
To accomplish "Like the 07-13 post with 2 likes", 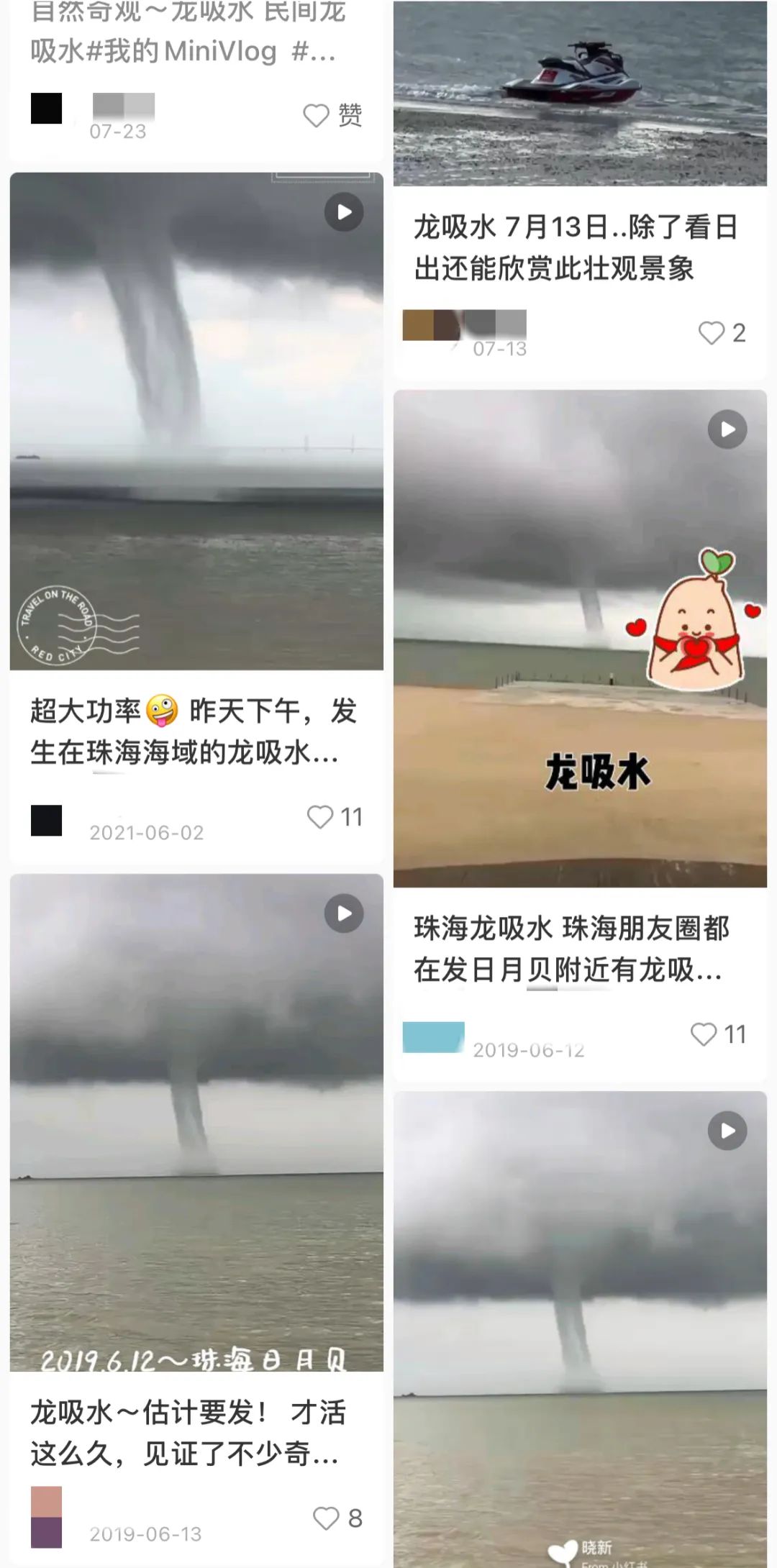I will [712, 333].
